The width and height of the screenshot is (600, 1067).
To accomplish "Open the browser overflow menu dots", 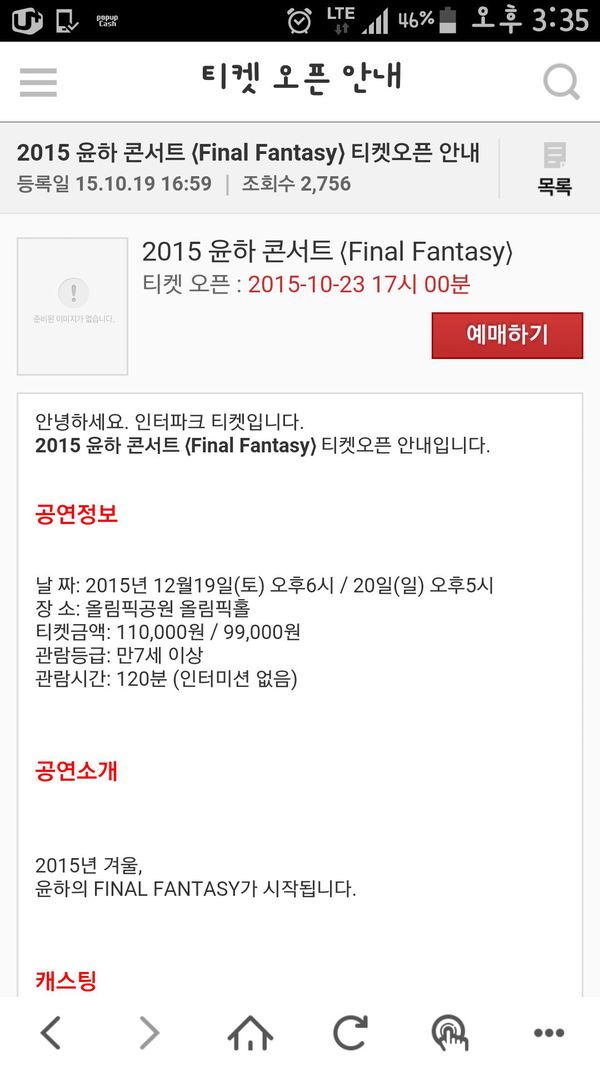I will coord(549,1032).
